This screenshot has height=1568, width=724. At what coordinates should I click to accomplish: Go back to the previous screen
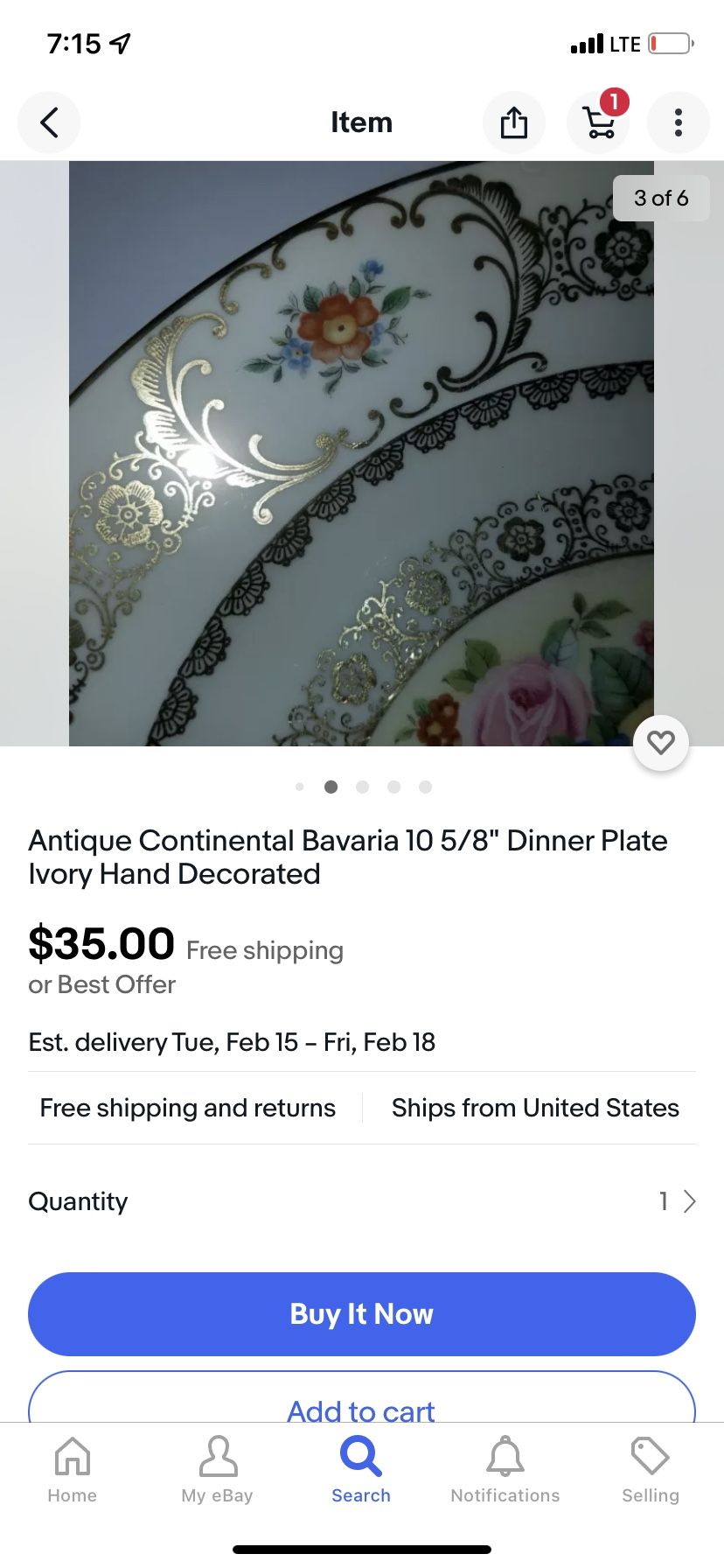(49, 122)
